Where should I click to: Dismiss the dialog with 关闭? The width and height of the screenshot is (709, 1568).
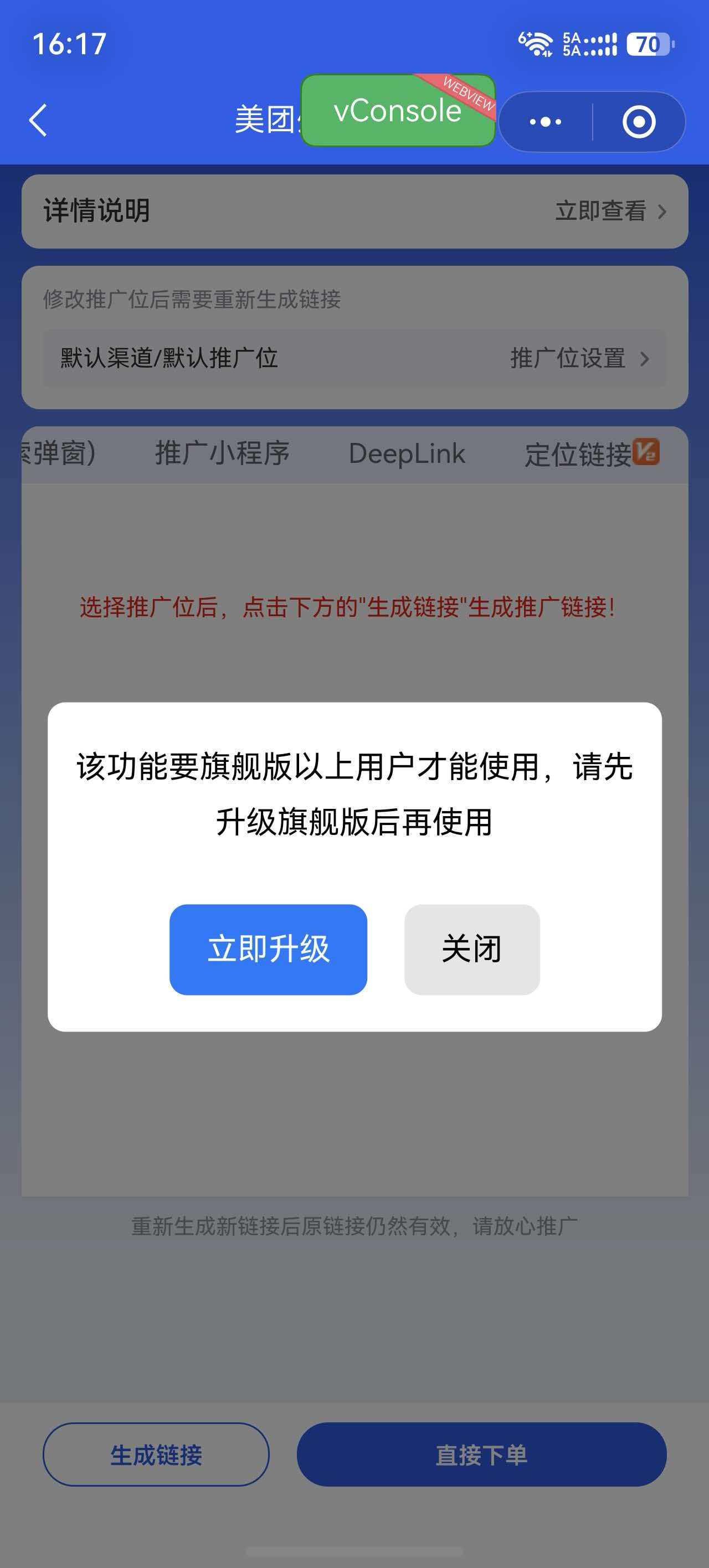click(471, 949)
